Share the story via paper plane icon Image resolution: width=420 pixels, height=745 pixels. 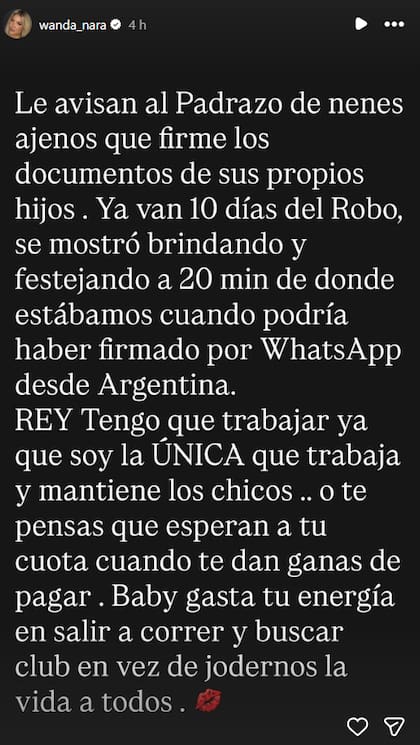point(394,726)
